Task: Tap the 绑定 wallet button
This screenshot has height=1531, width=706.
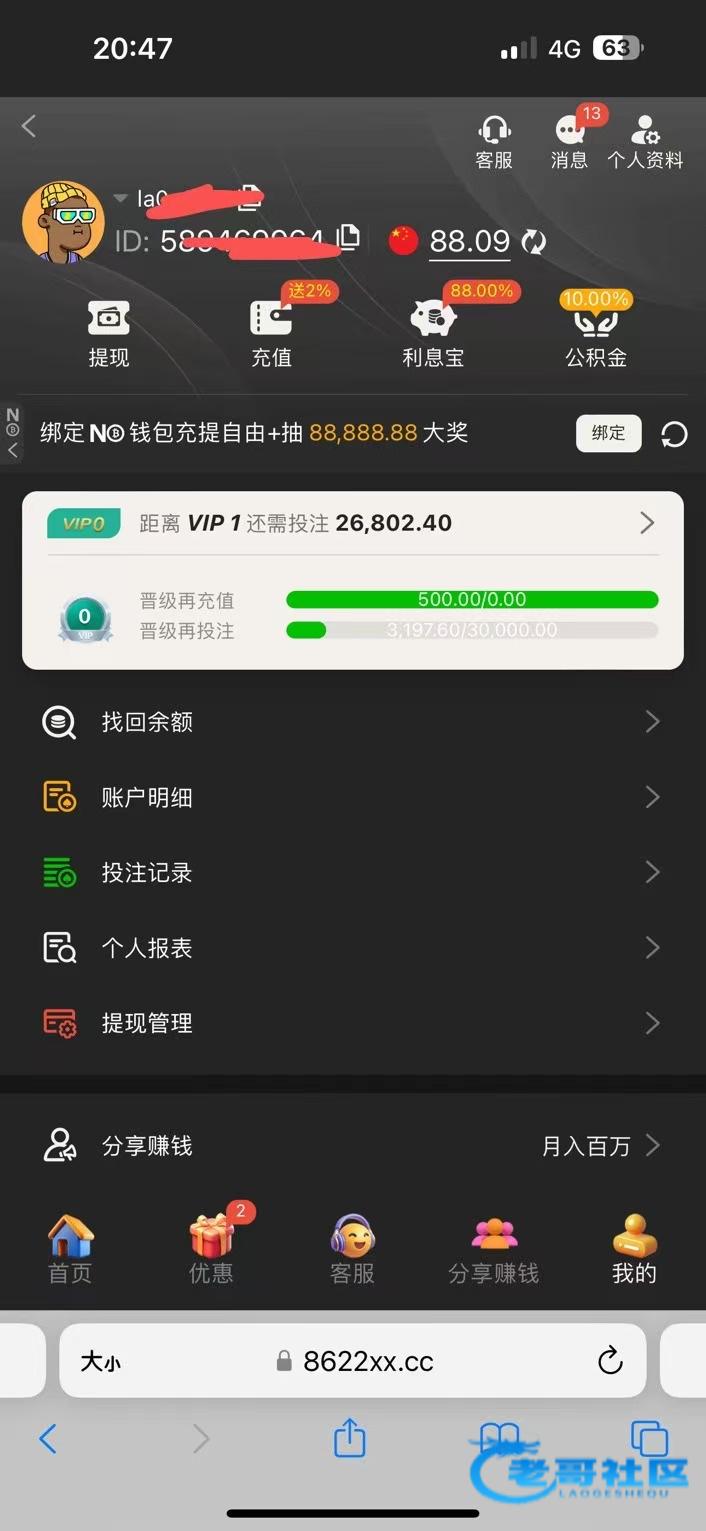Action: pos(608,433)
